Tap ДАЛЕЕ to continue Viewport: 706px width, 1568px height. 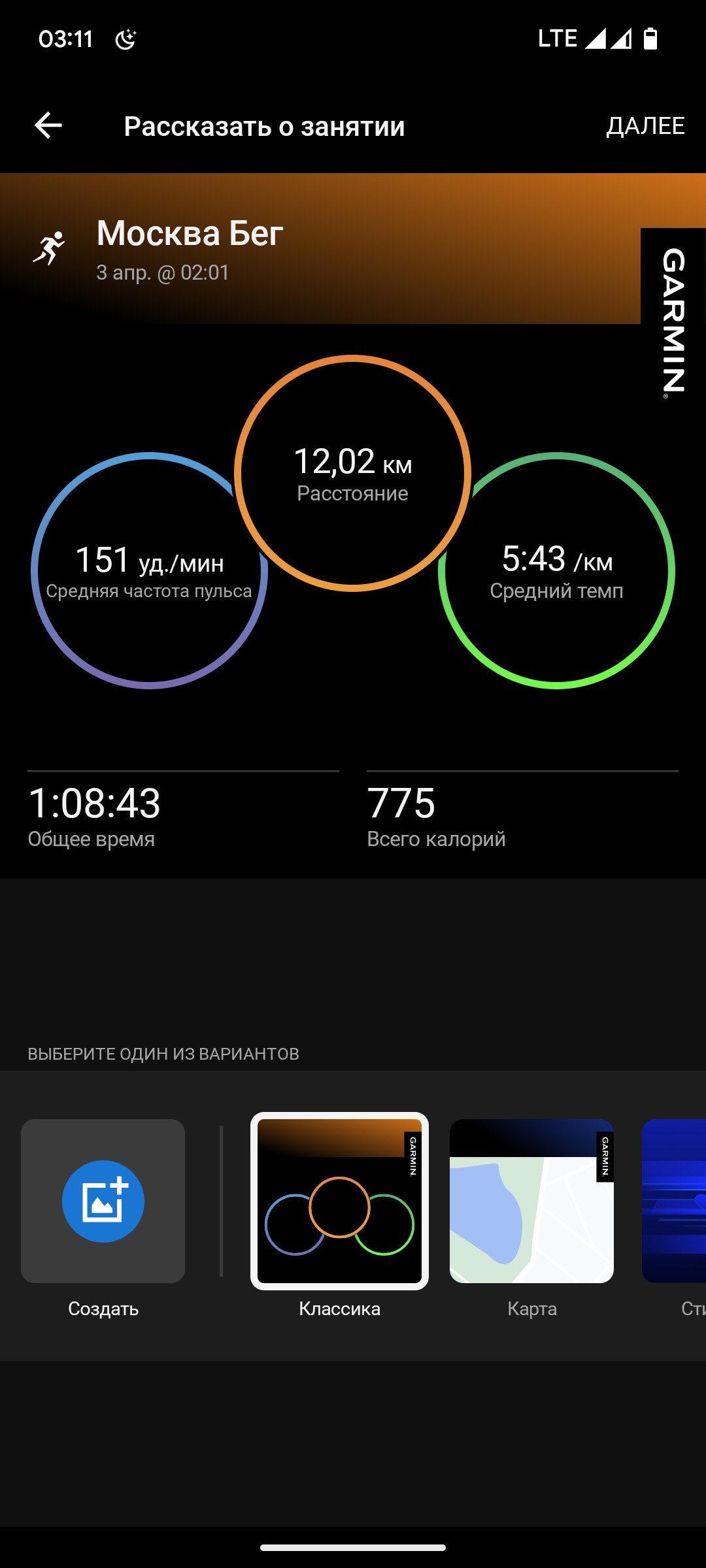(x=645, y=126)
